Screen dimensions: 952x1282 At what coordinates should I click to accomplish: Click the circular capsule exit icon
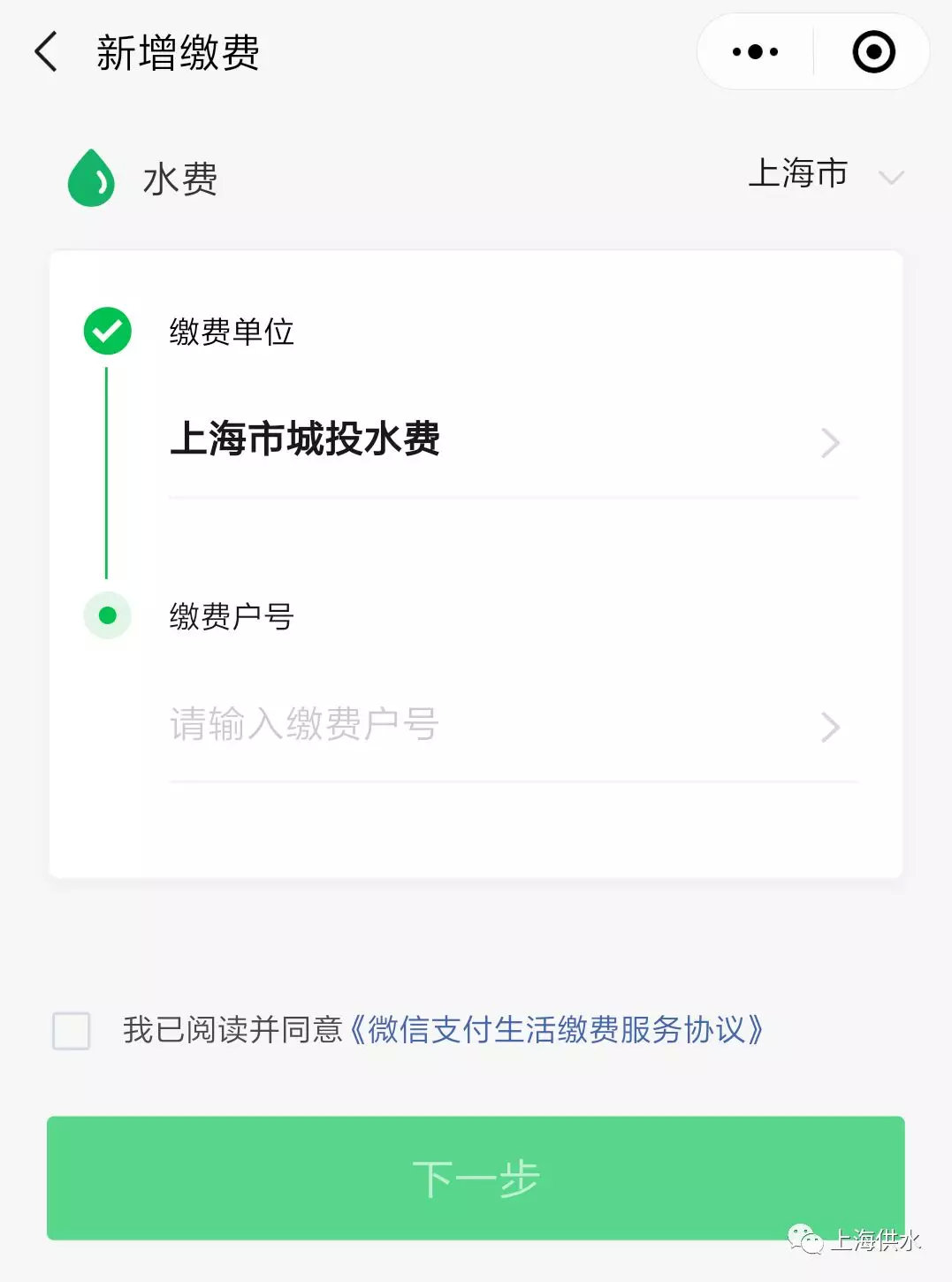click(872, 51)
